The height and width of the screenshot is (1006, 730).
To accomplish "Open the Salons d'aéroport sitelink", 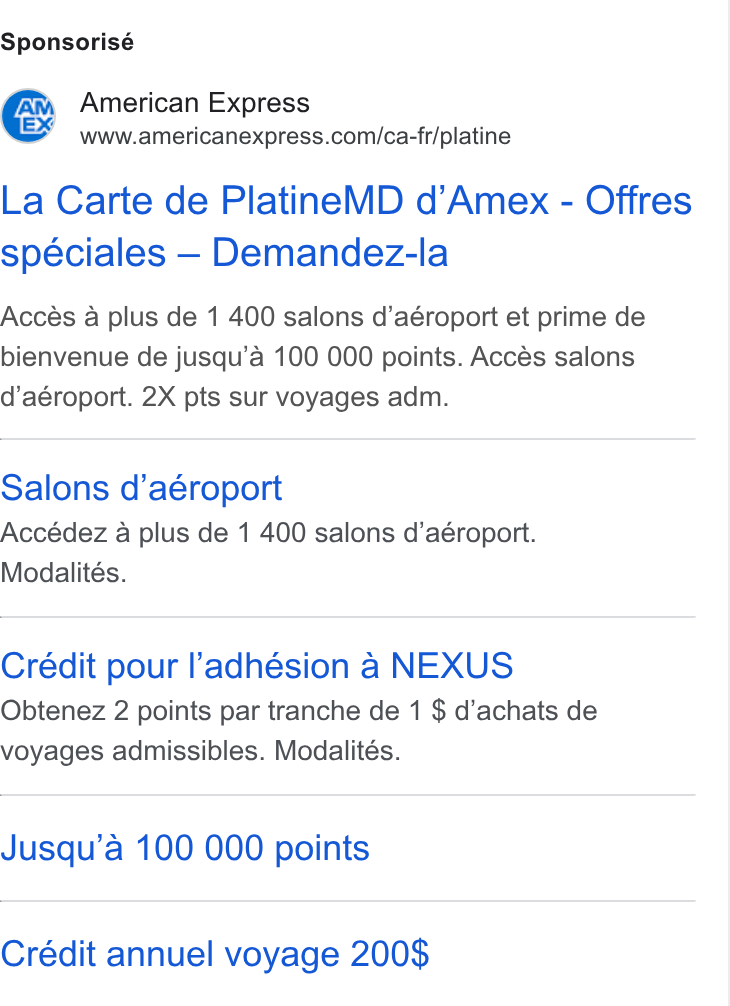I will [141, 488].
